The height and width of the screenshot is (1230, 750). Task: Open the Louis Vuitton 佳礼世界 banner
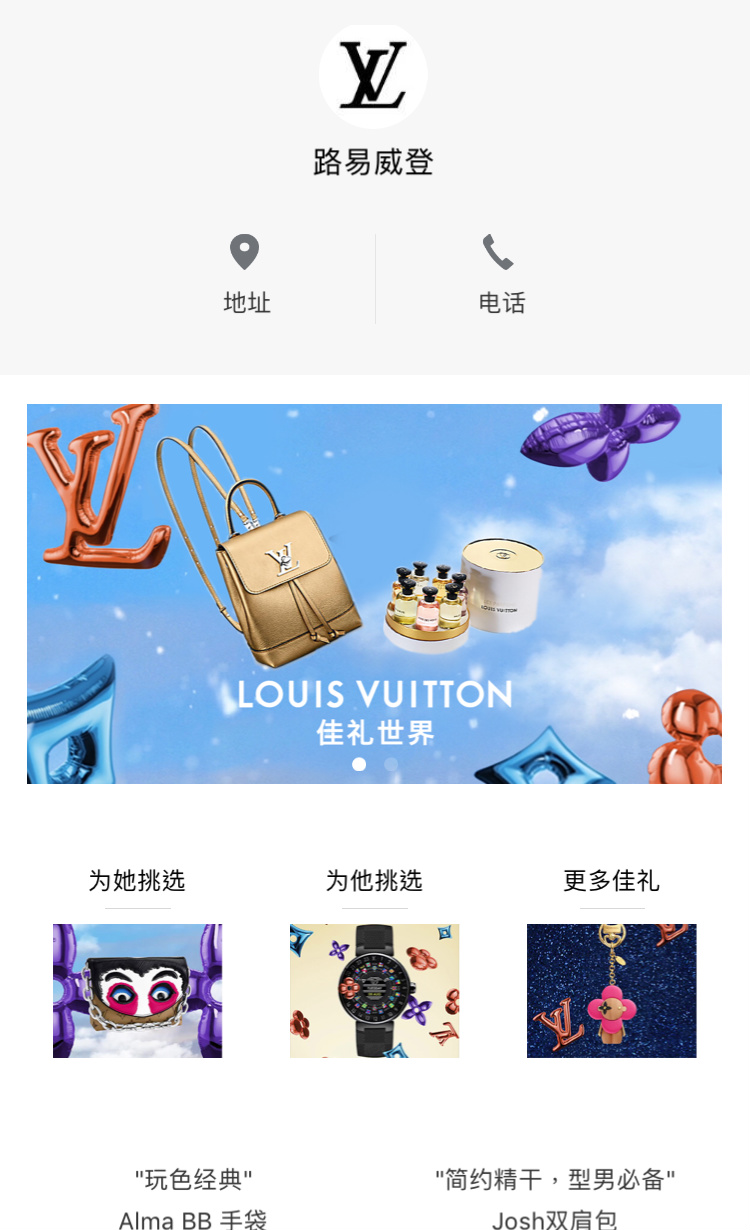point(374,593)
